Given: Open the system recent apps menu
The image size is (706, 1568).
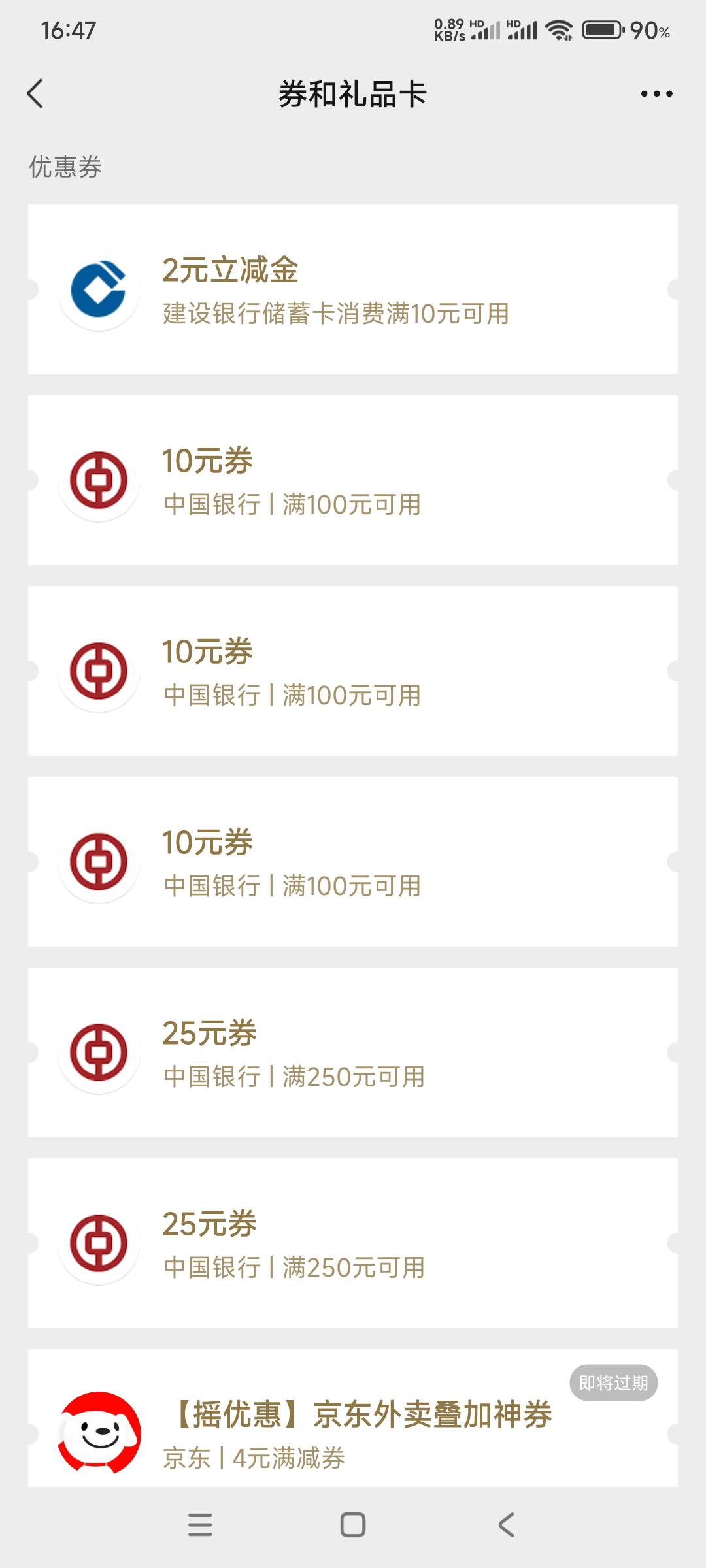Looking at the screenshot, I should click(x=200, y=1525).
